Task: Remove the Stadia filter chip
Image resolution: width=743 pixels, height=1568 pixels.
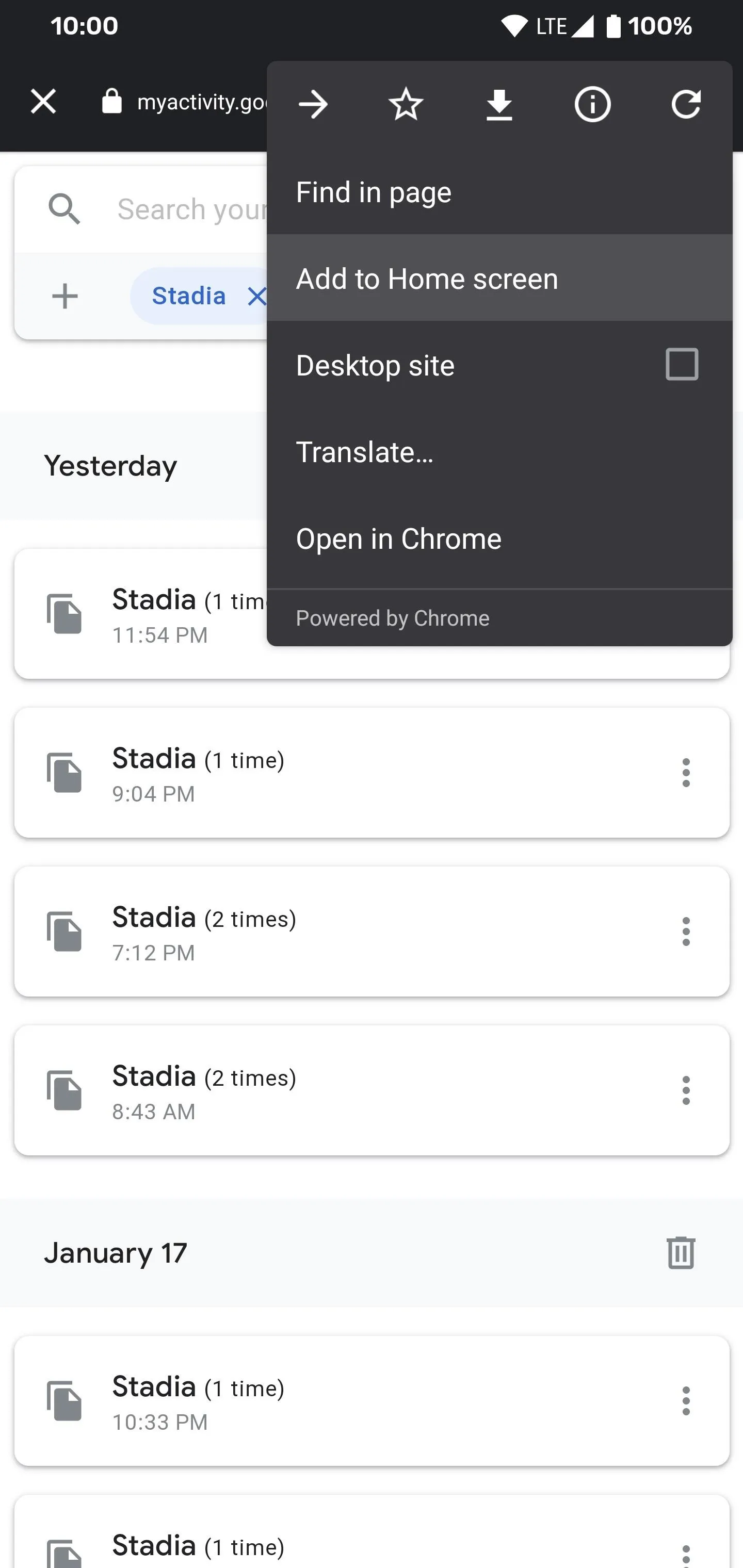Action: pyautogui.click(x=257, y=297)
